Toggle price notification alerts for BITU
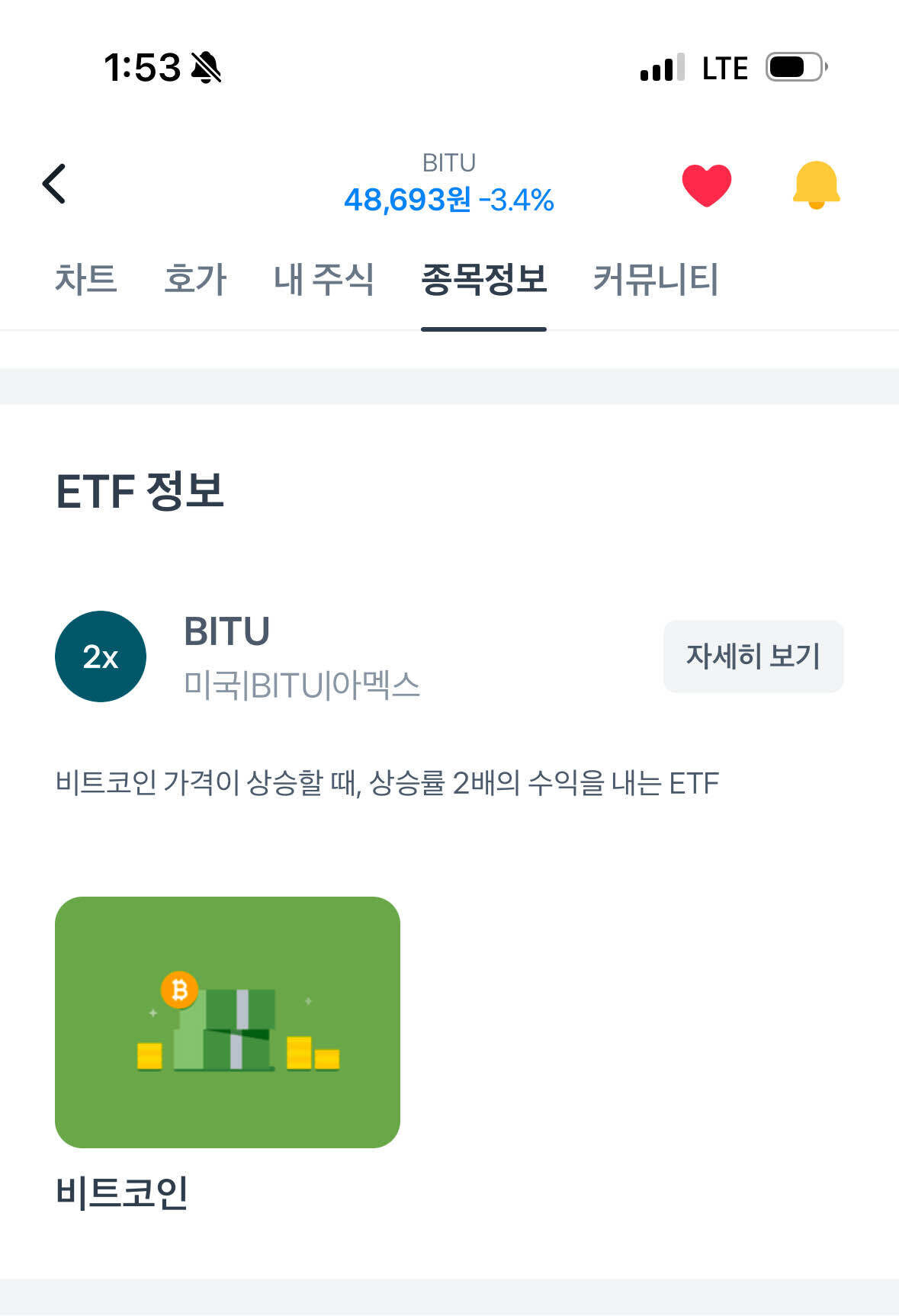 (x=815, y=183)
